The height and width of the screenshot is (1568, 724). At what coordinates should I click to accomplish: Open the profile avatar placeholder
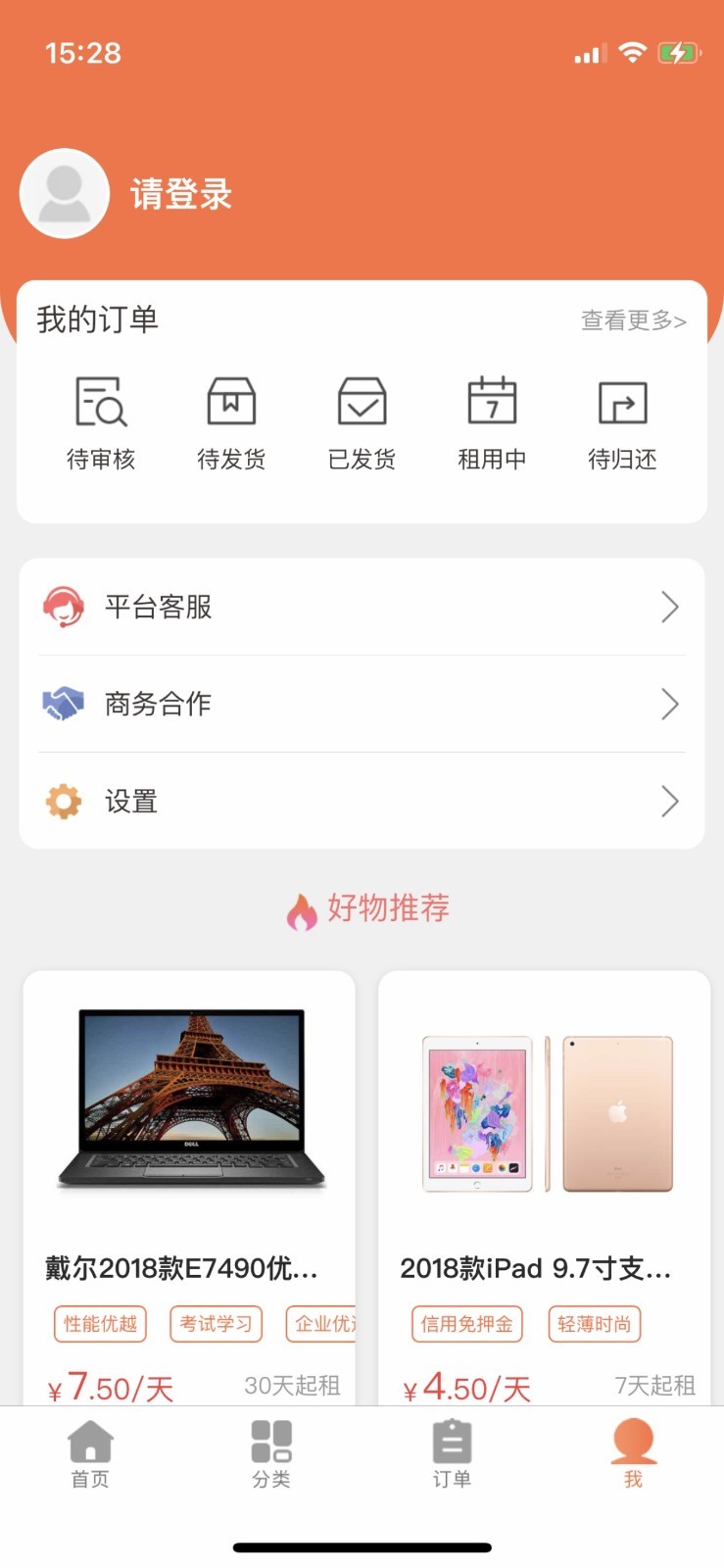click(65, 194)
